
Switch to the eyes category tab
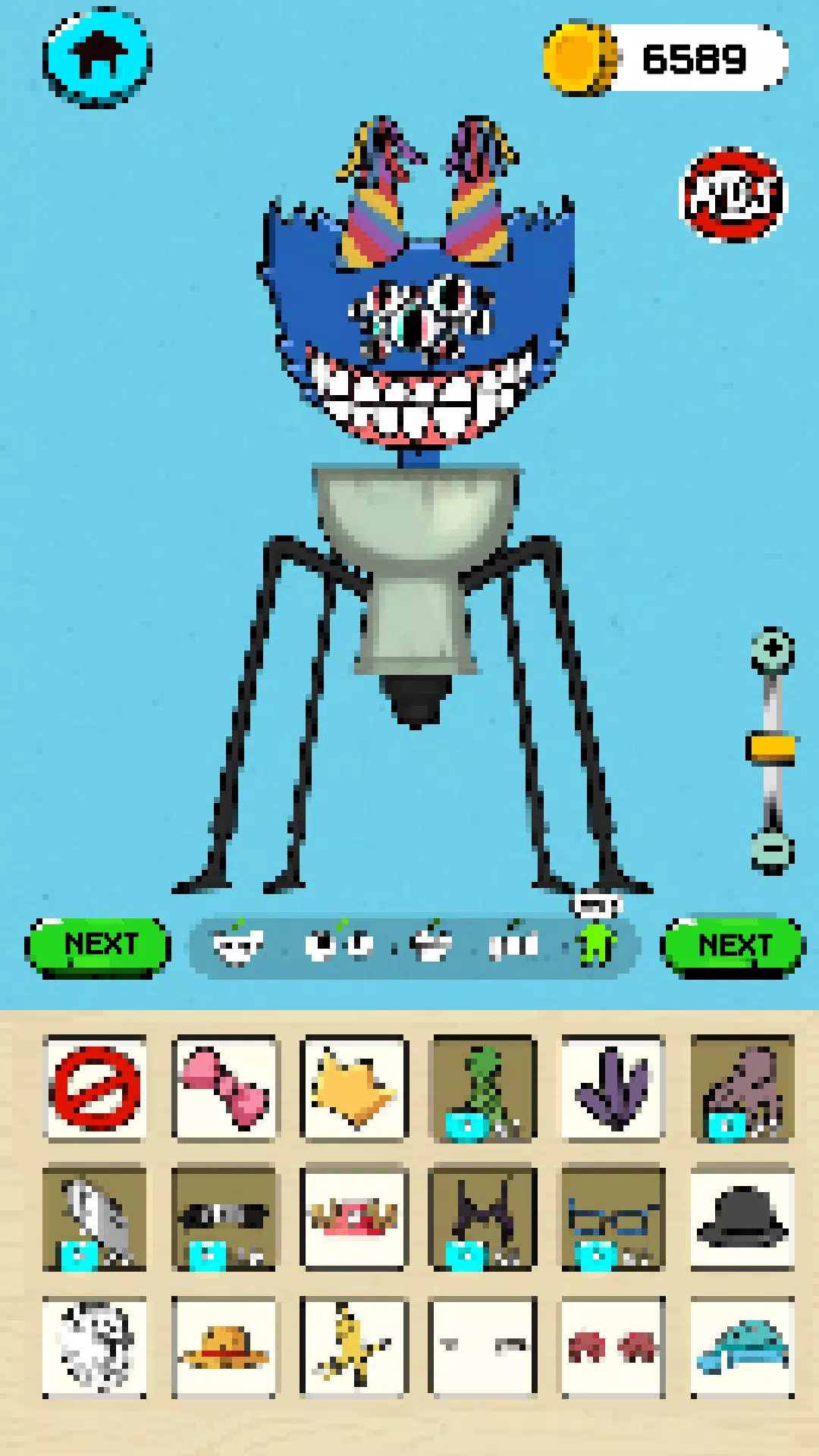click(x=338, y=945)
